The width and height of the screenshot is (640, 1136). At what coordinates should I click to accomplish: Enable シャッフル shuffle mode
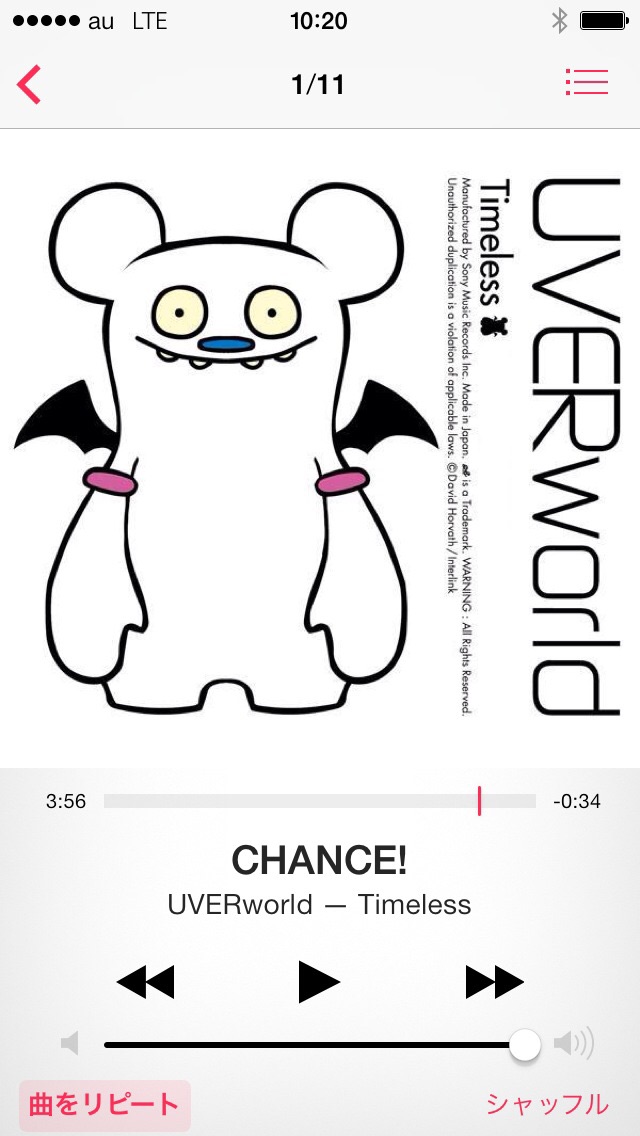547,1104
